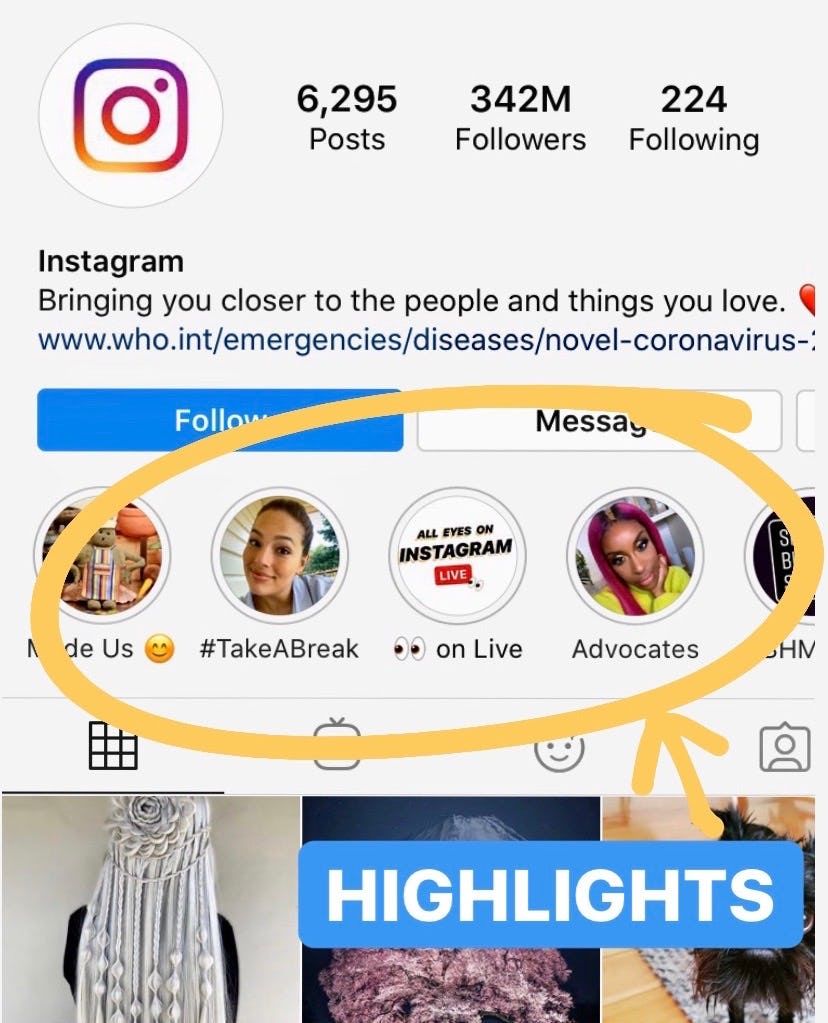Switch to the tagged photos tab
Viewport: 828px width, 1023px height.
pyautogui.click(x=784, y=746)
